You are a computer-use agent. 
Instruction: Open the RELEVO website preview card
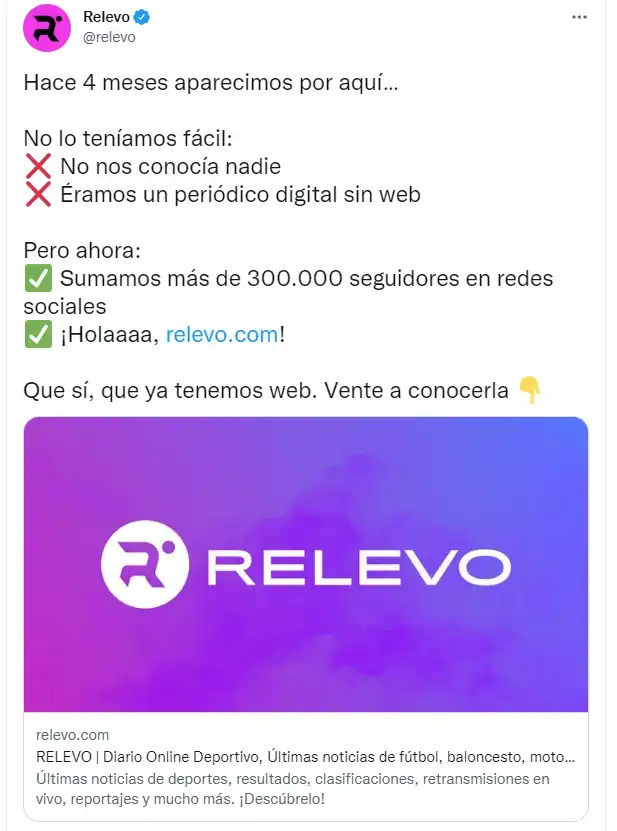[306, 565]
